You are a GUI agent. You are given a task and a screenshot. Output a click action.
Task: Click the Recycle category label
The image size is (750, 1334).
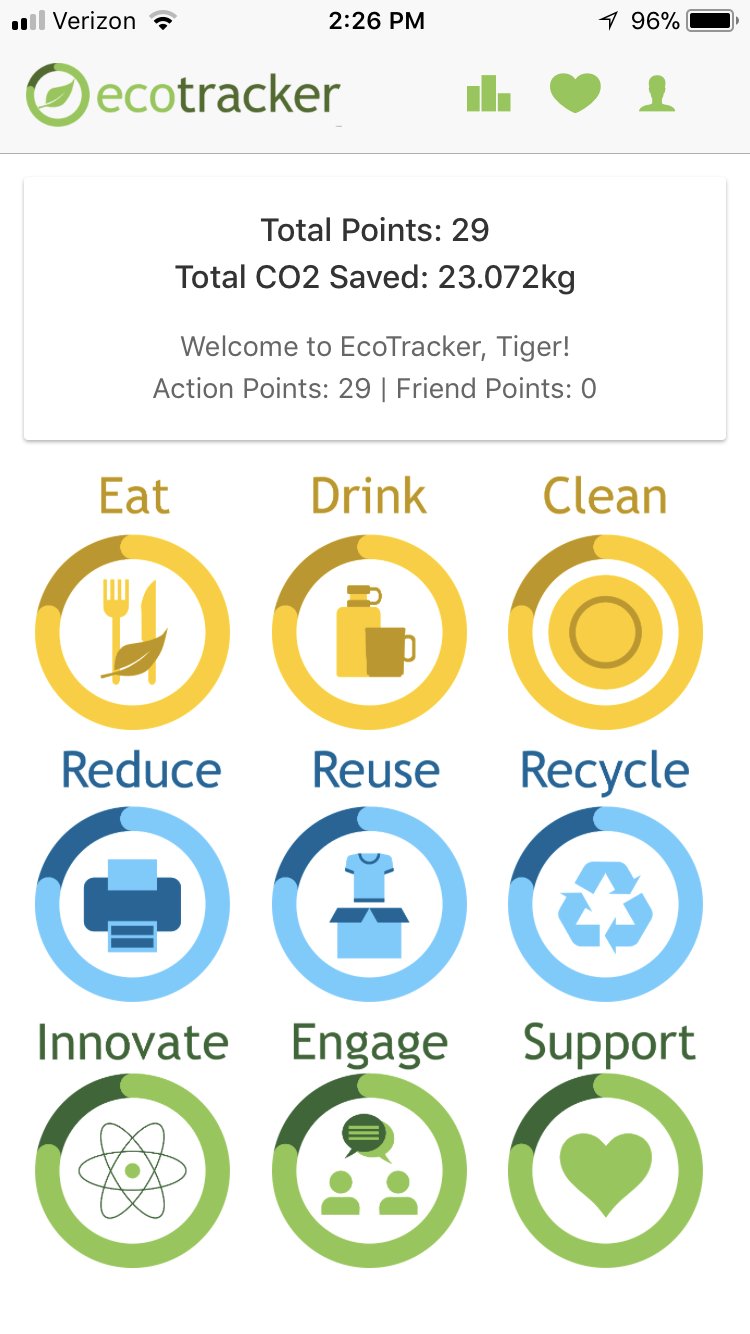point(604,770)
